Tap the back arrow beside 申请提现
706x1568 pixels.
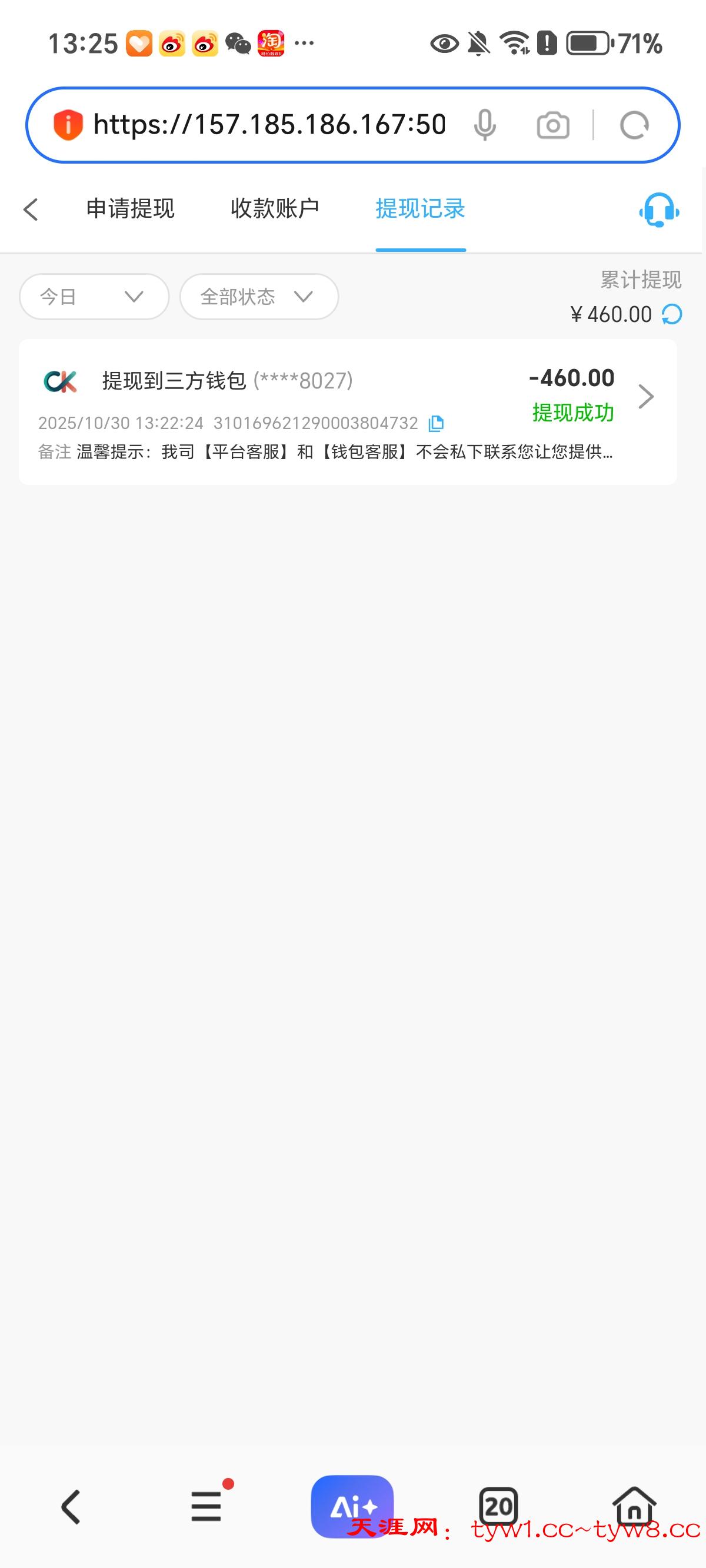pos(31,209)
